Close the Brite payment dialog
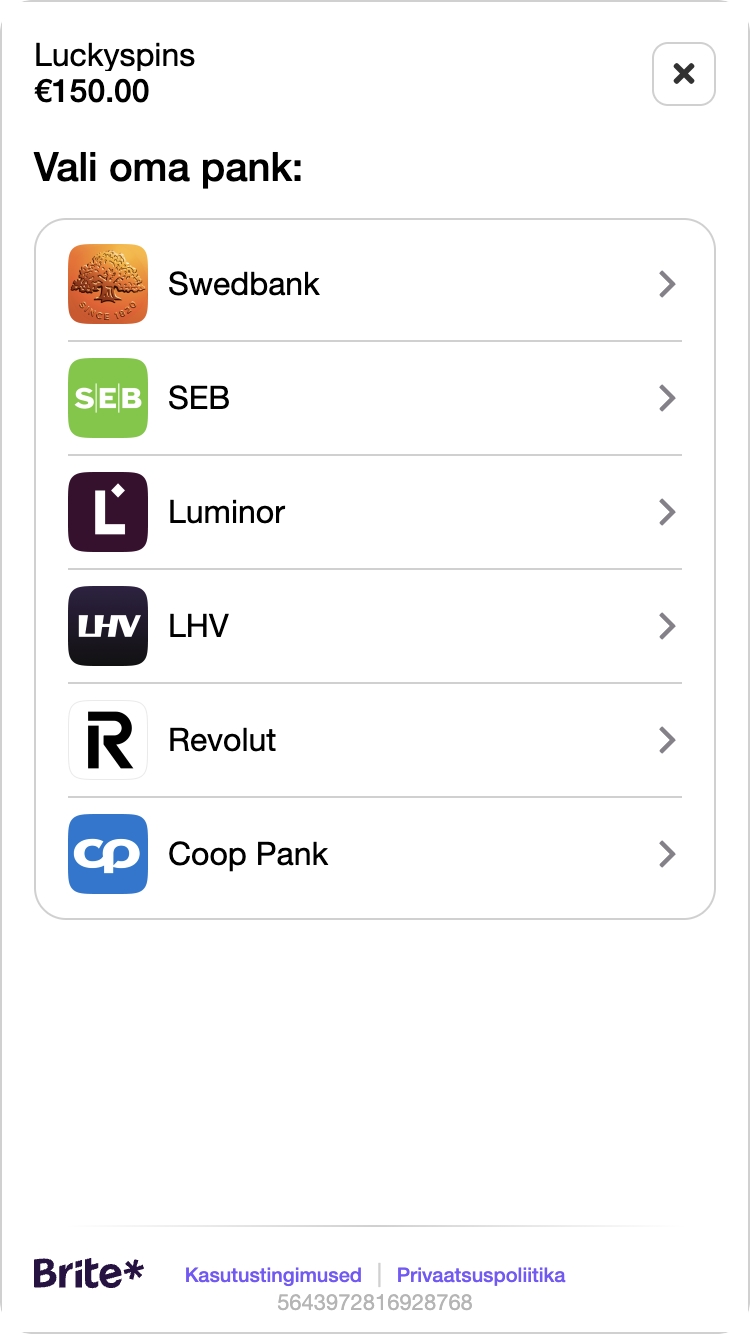 click(684, 74)
